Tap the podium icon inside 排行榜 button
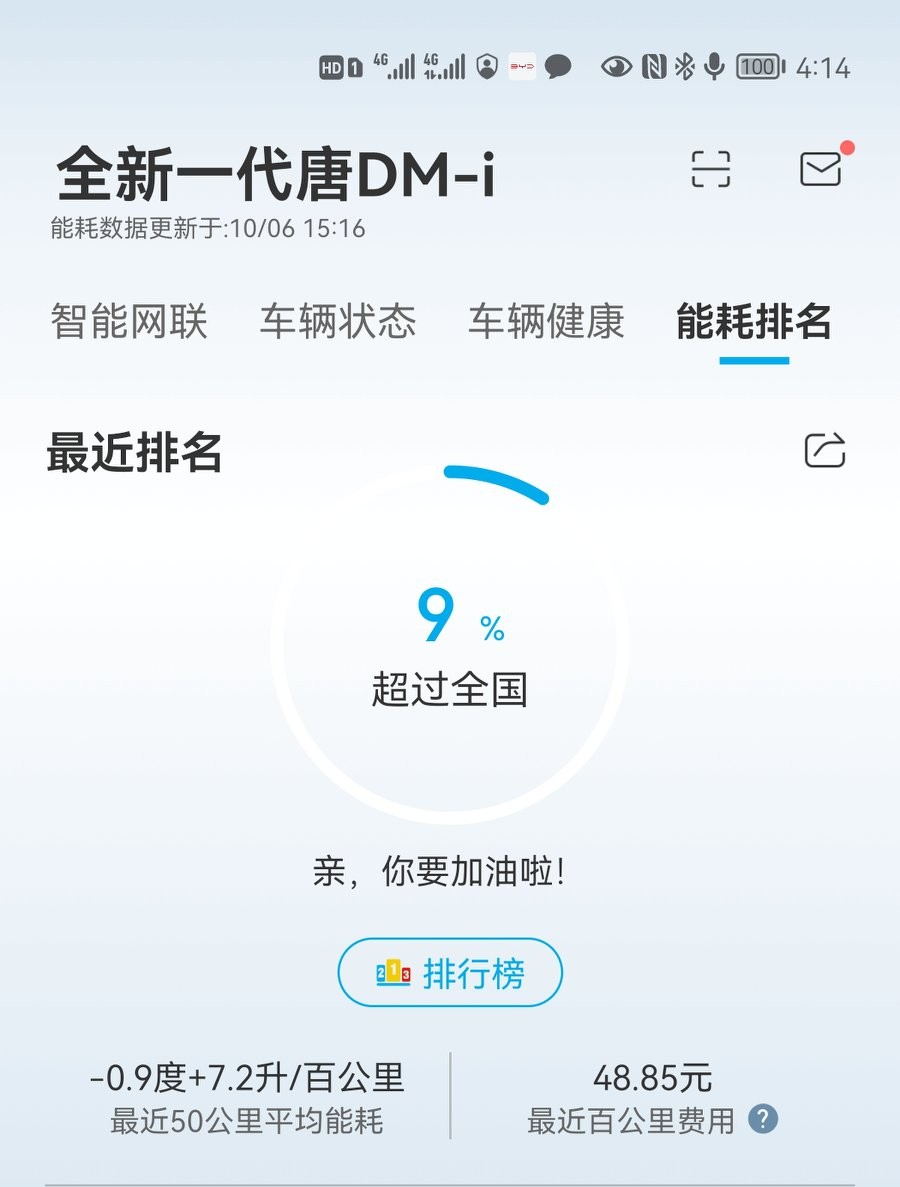The height and width of the screenshot is (1187, 900). pos(392,972)
